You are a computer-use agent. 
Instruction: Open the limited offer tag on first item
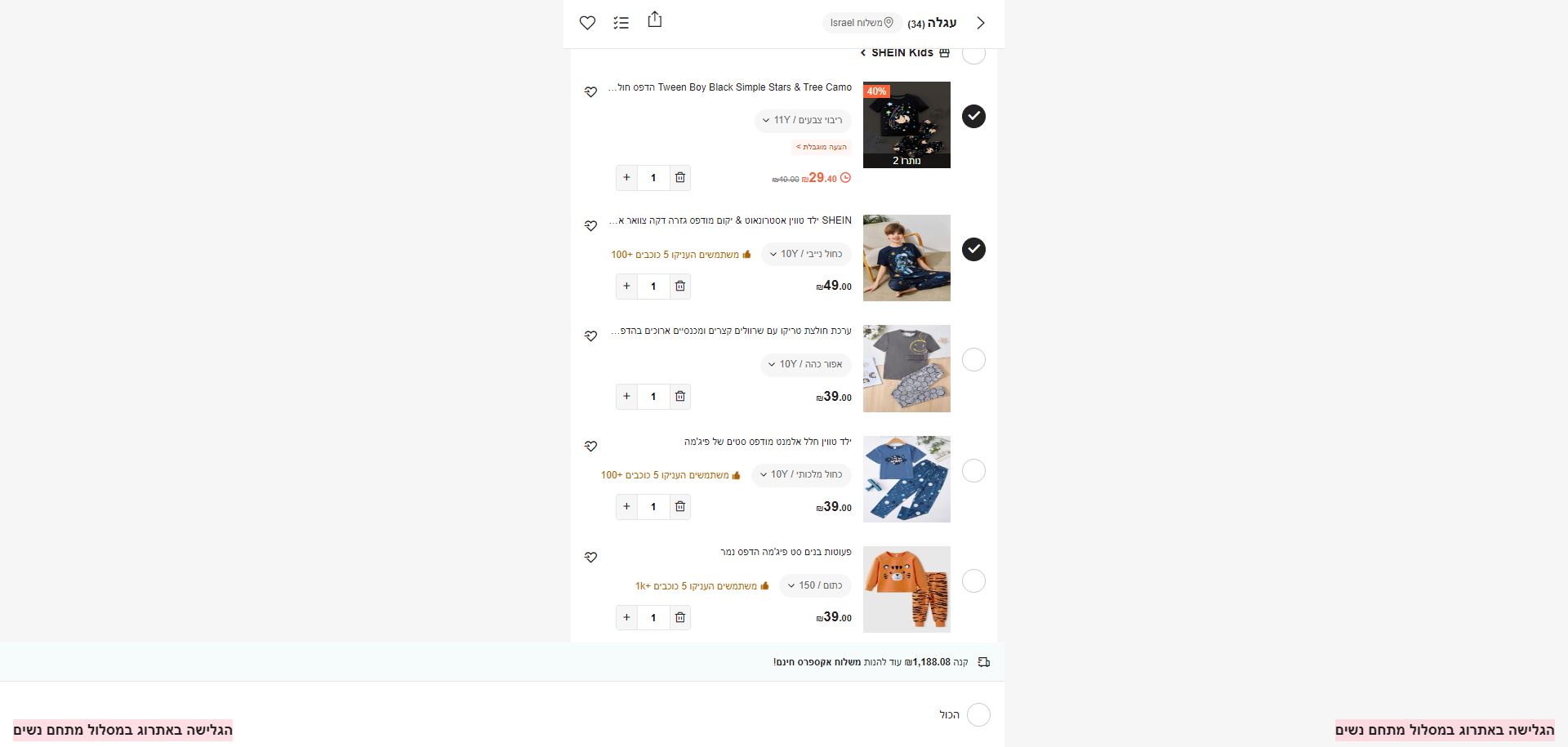[821, 148]
